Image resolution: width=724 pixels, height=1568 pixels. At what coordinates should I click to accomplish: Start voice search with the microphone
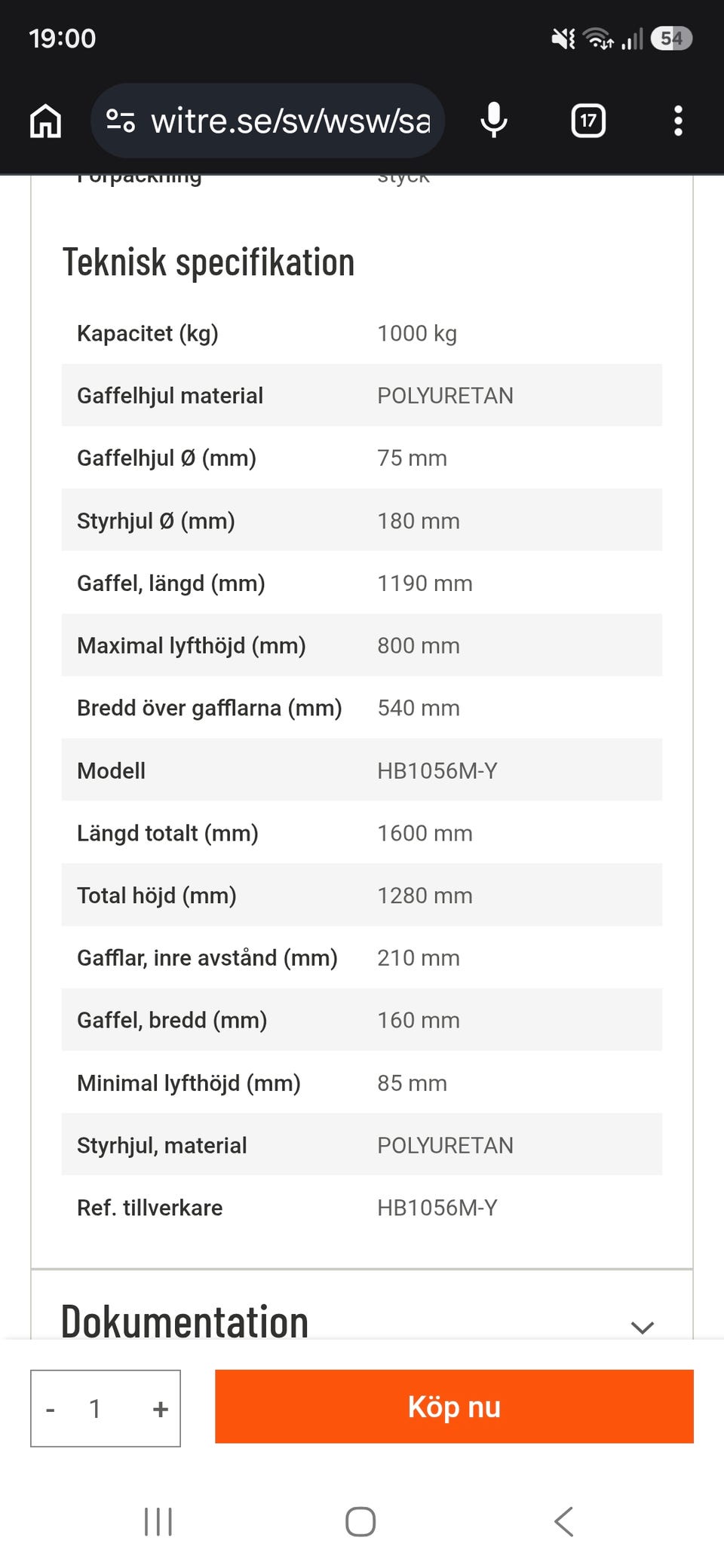(494, 121)
